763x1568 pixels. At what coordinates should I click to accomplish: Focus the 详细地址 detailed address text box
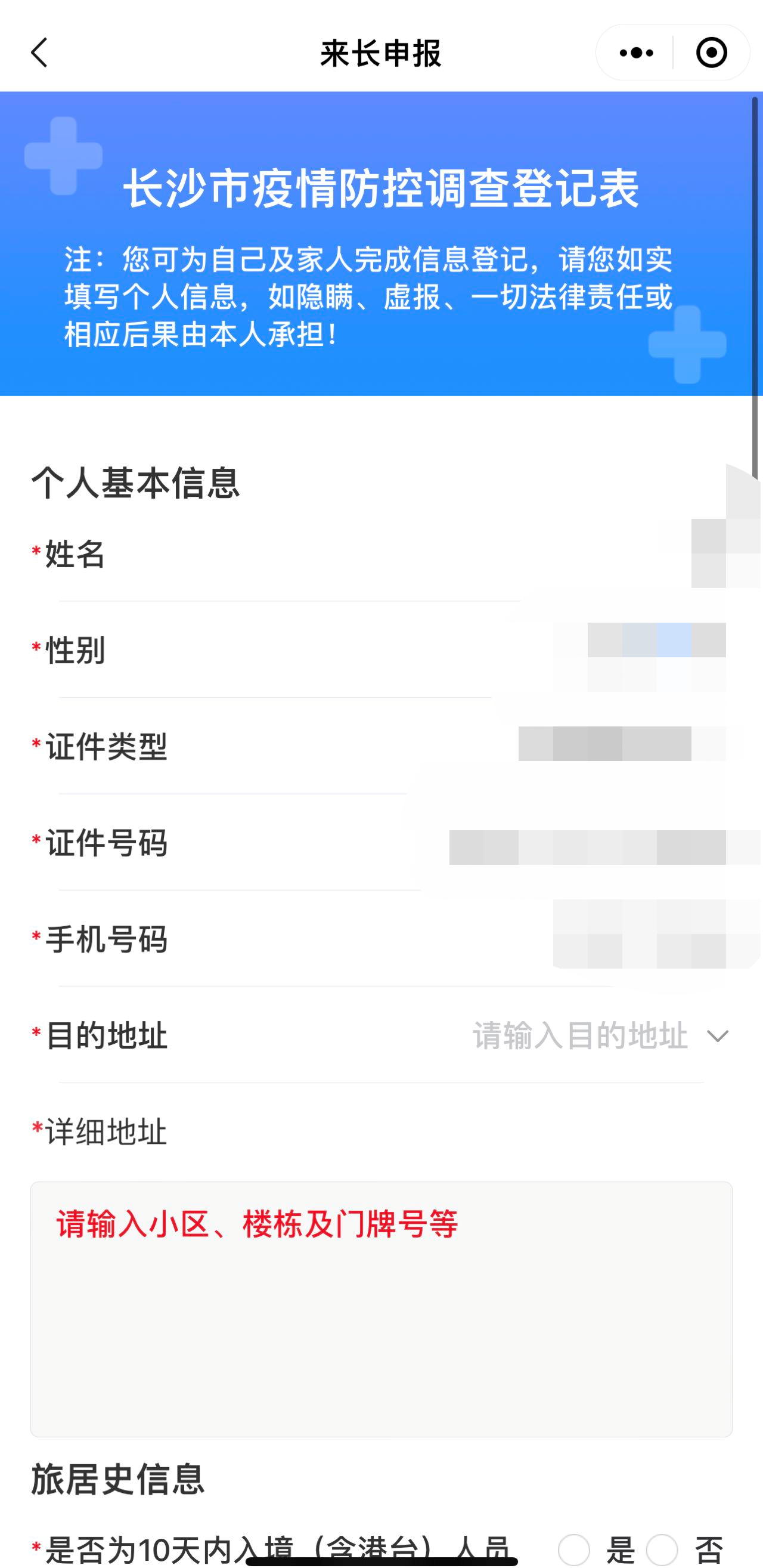pyautogui.click(x=381, y=1309)
